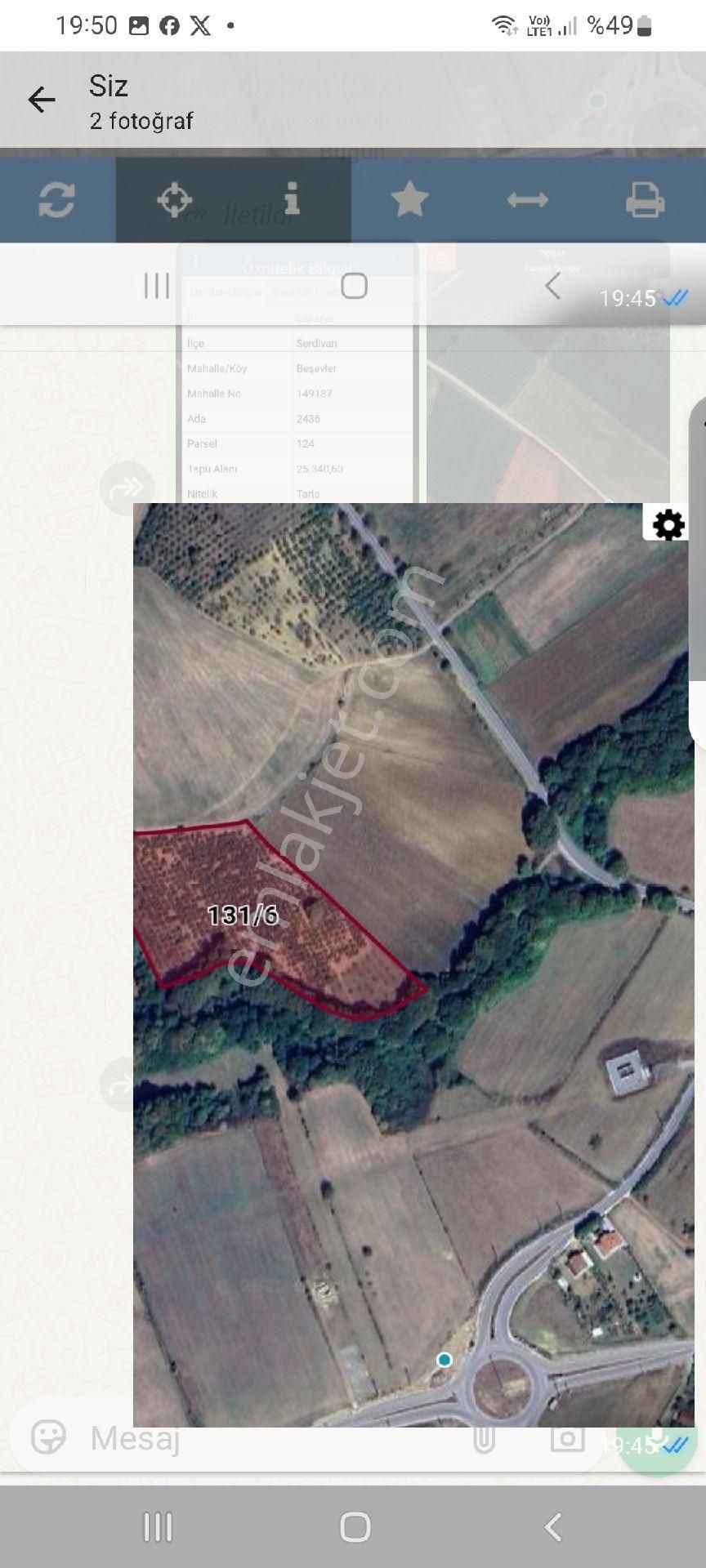Open recent apps from the navigation bar
The width and height of the screenshot is (706, 1568).
point(158,1526)
